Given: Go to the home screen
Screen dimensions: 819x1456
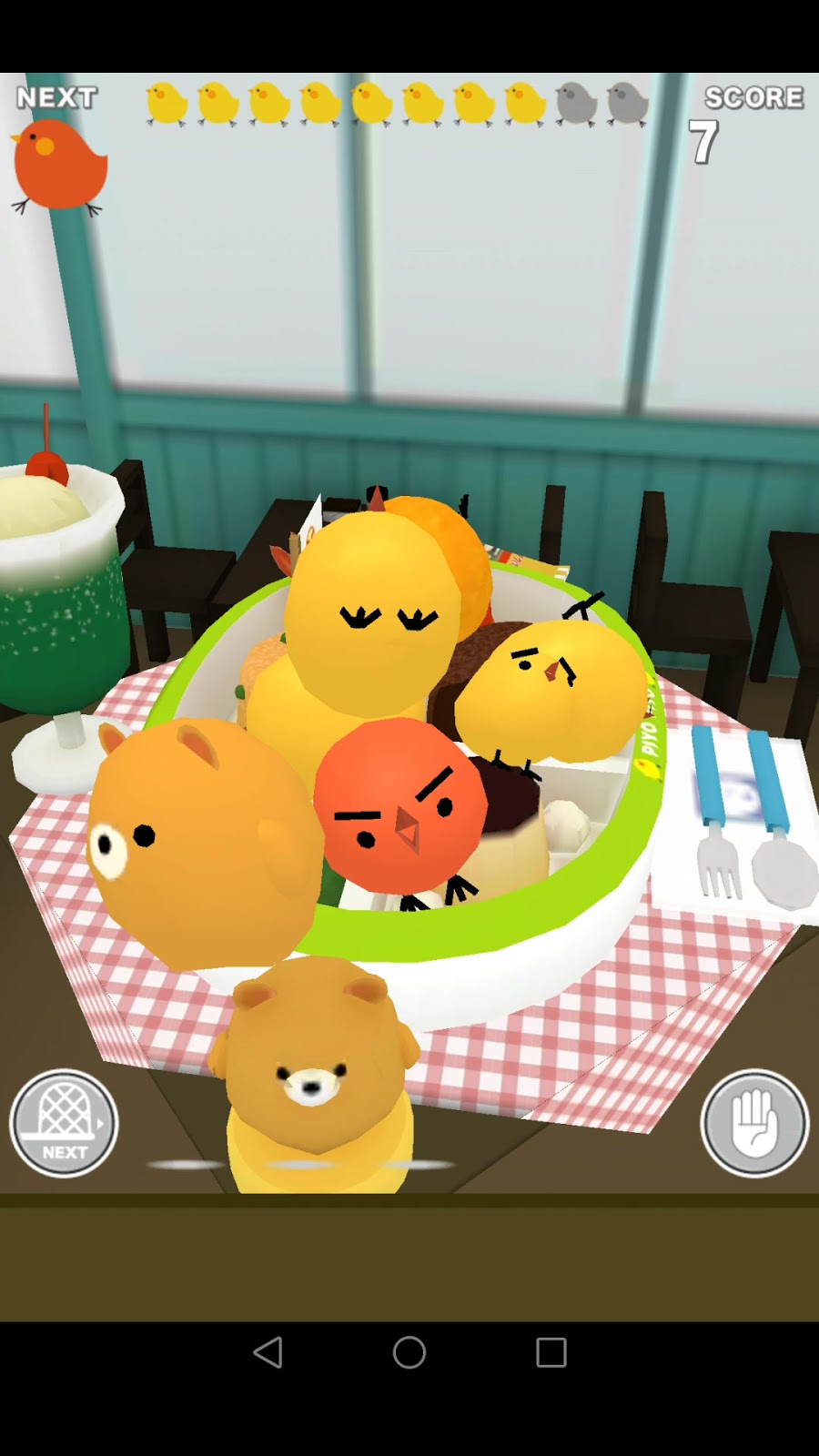Looking at the screenshot, I should coord(409,1352).
